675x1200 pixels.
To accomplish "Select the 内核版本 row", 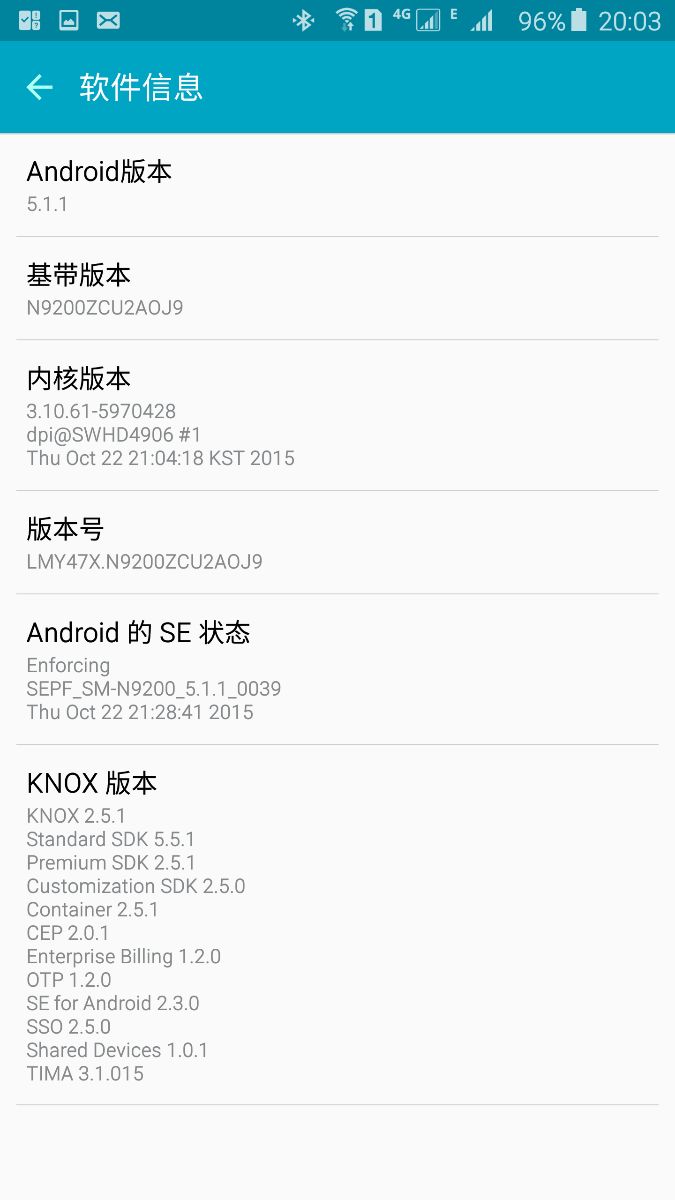I will pos(337,416).
